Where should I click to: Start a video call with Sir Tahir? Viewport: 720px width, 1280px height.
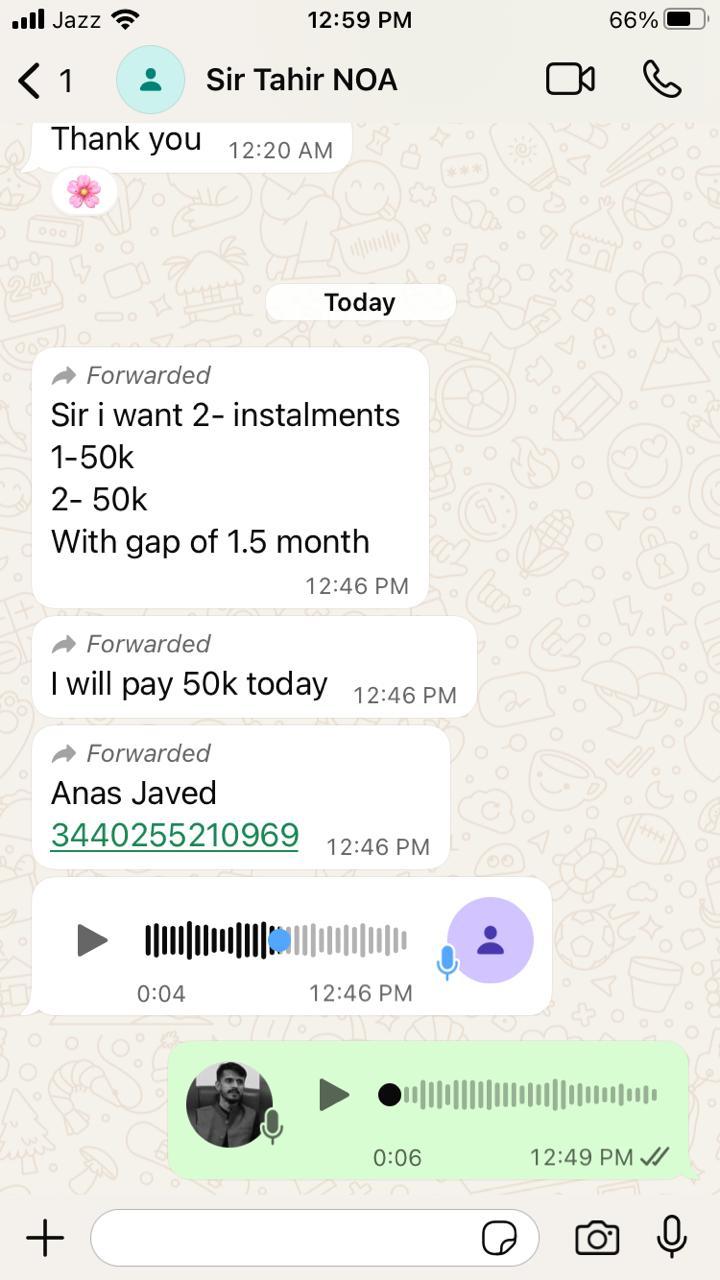[570, 80]
